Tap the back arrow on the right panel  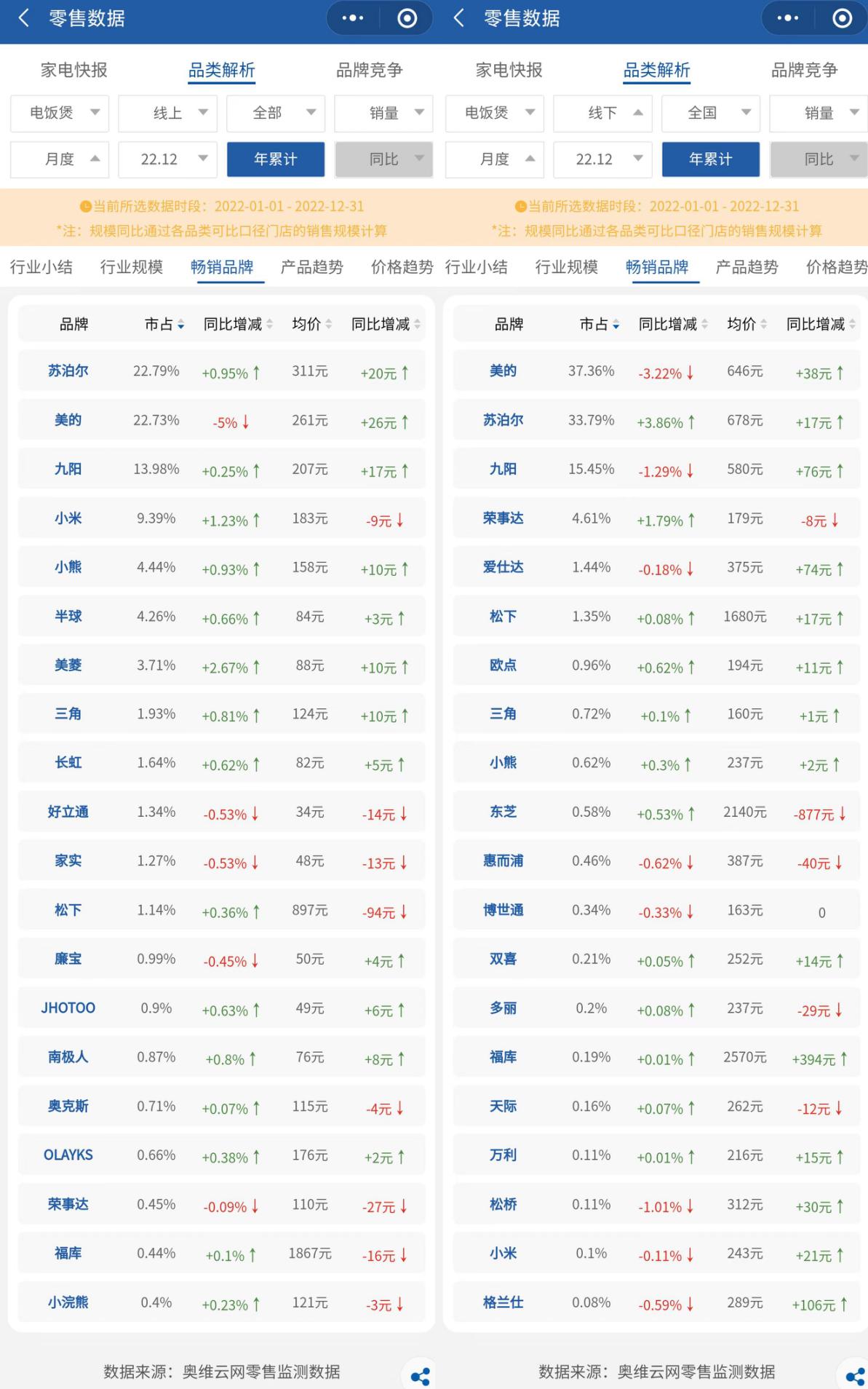click(458, 17)
